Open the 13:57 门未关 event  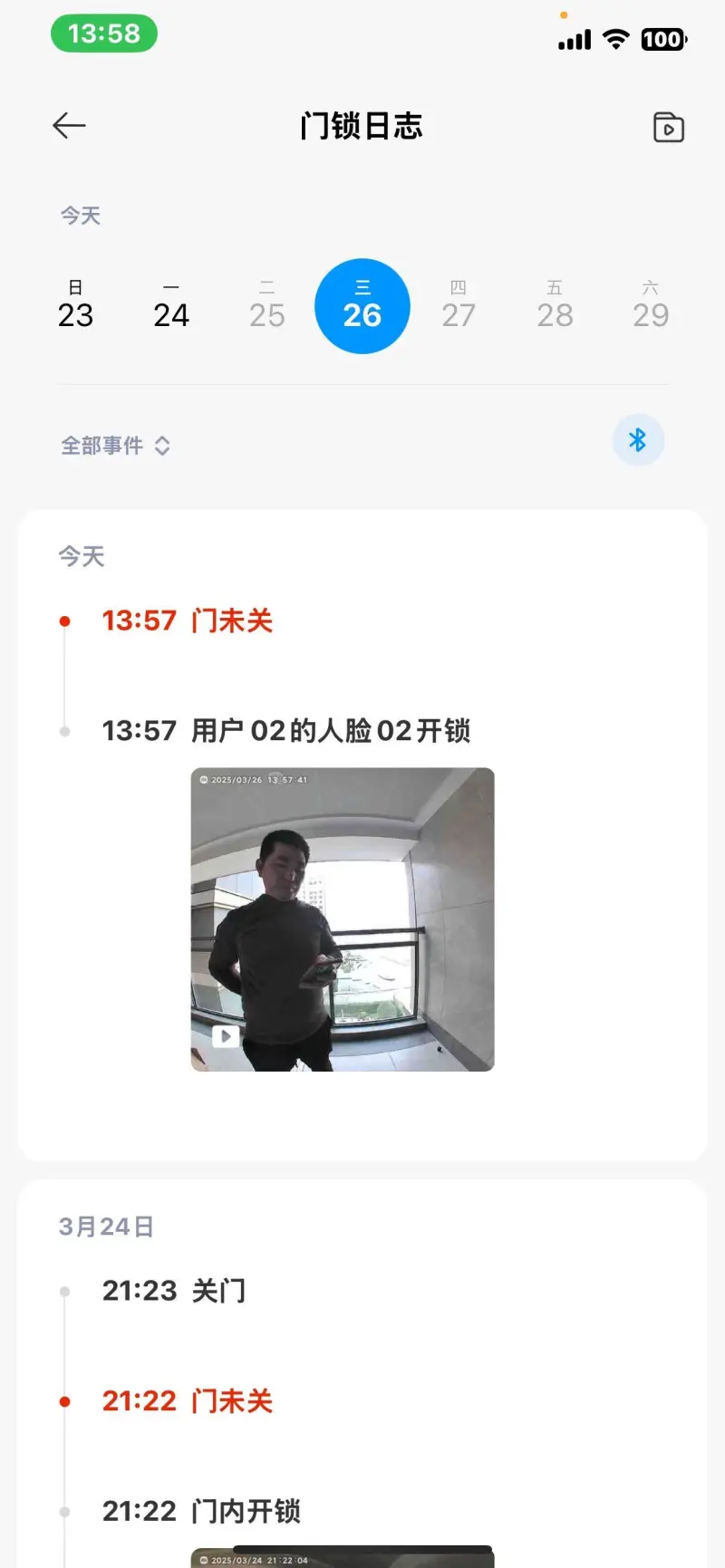click(187, 620)
